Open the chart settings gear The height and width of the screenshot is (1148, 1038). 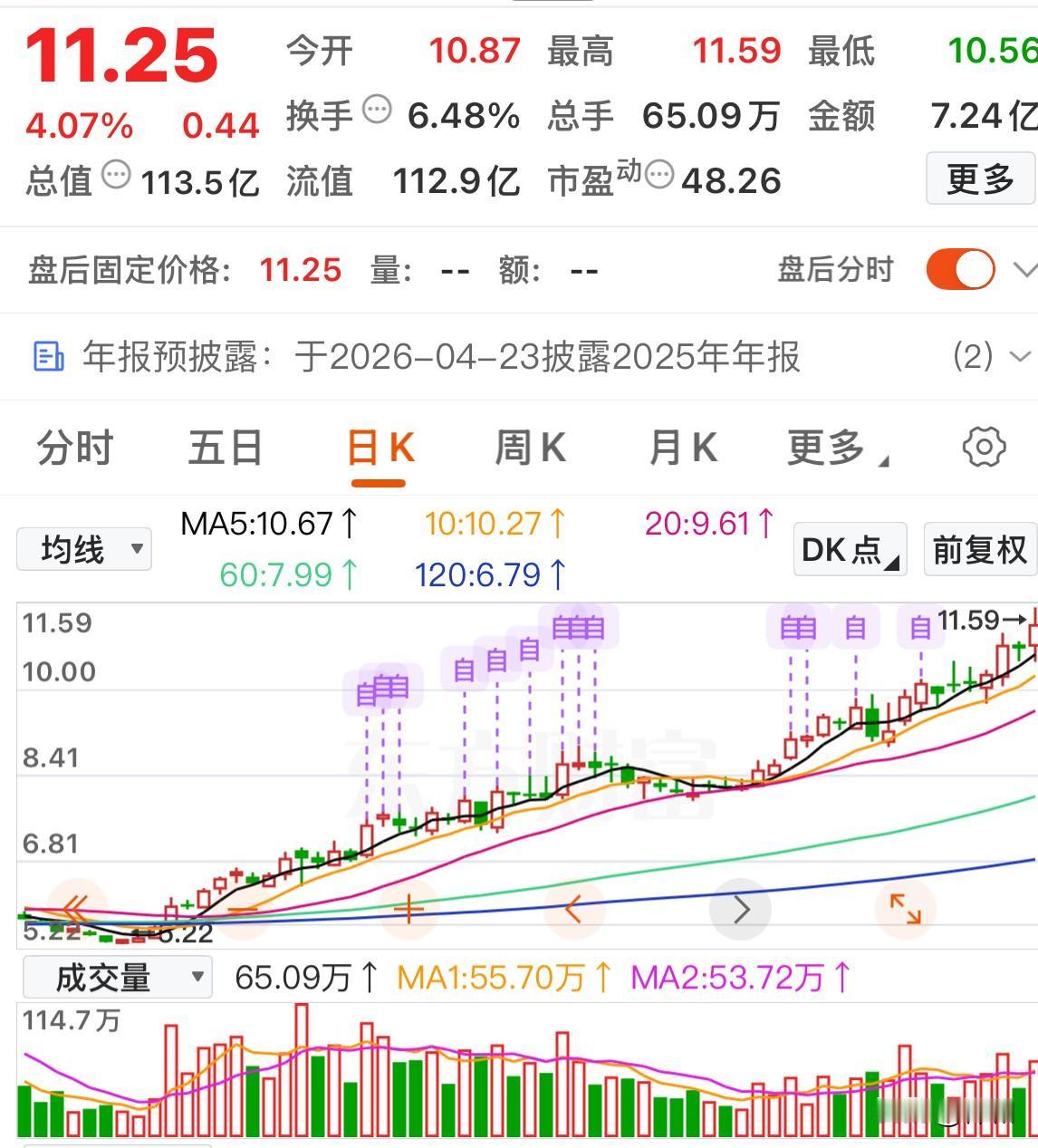click(x=984, y=446)
